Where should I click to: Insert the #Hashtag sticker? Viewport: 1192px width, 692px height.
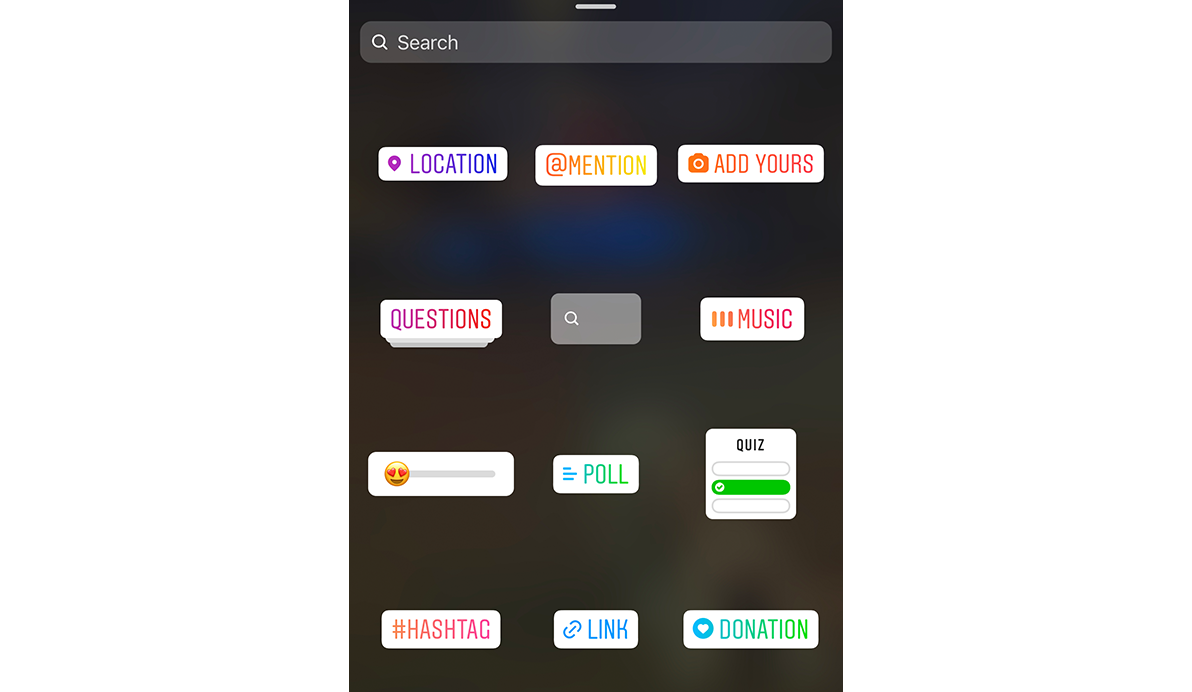[x=441, y=629]
